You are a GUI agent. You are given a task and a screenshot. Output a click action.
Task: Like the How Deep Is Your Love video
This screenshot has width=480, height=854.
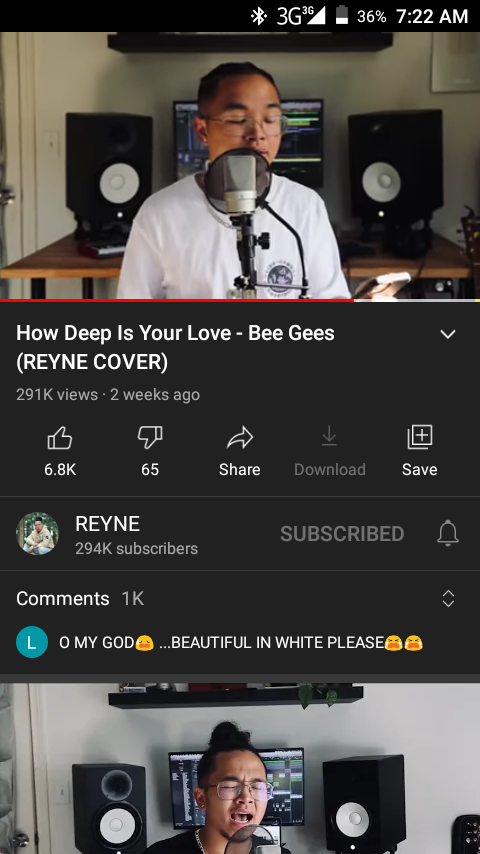[x=60, y=452]
